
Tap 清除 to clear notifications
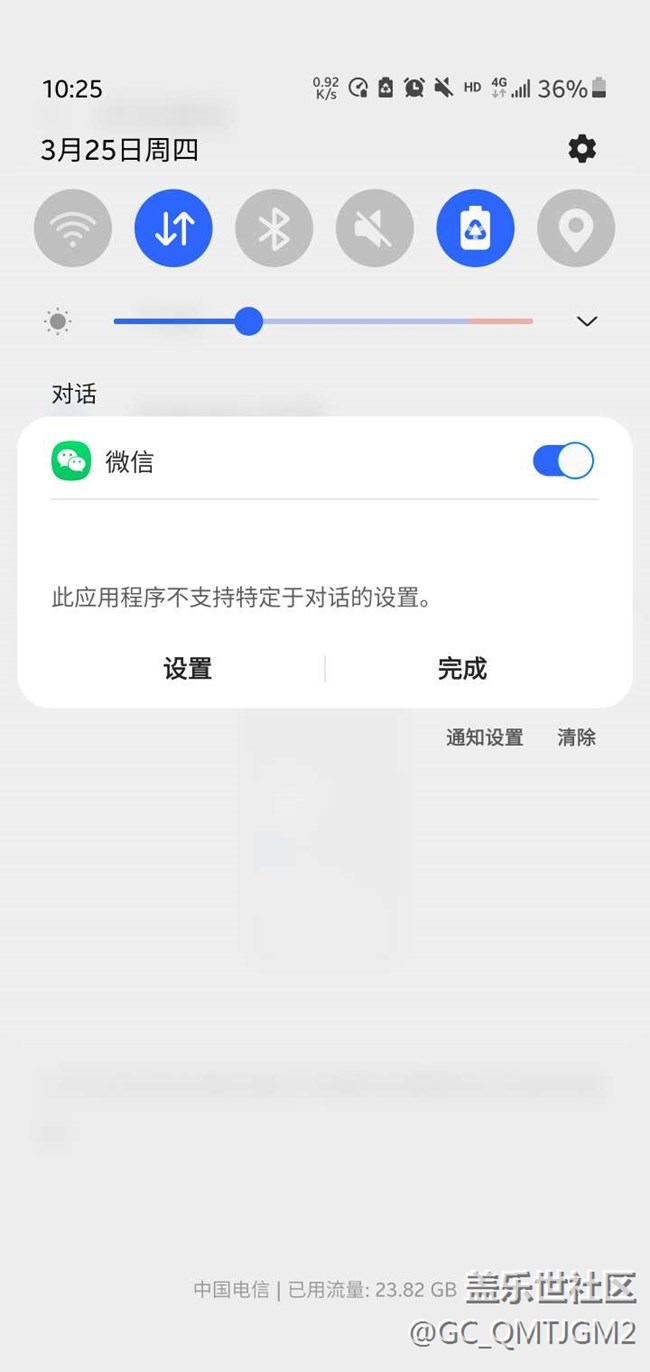(x=576, y=738)
